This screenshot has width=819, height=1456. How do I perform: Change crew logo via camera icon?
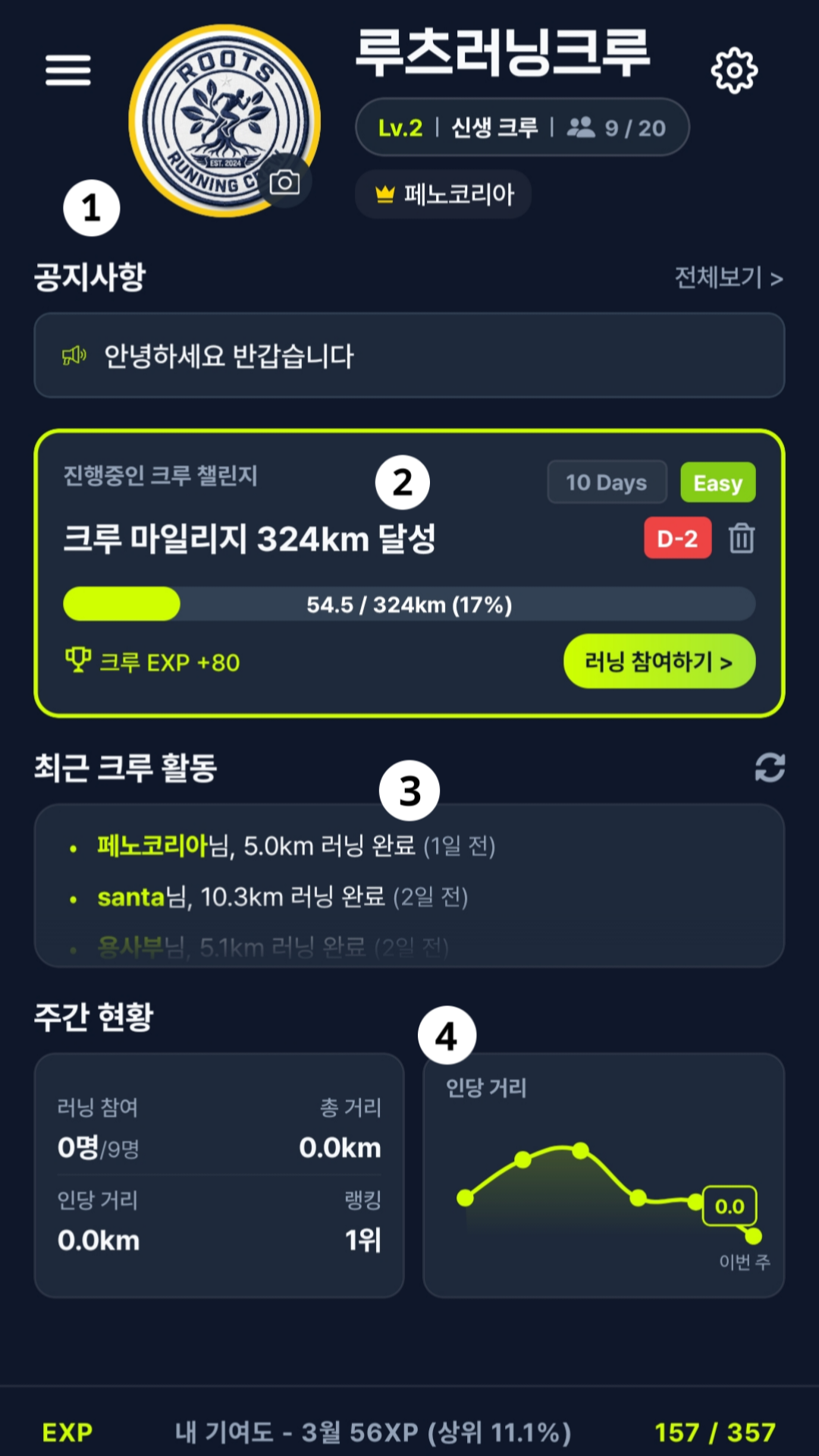point(284,182)
